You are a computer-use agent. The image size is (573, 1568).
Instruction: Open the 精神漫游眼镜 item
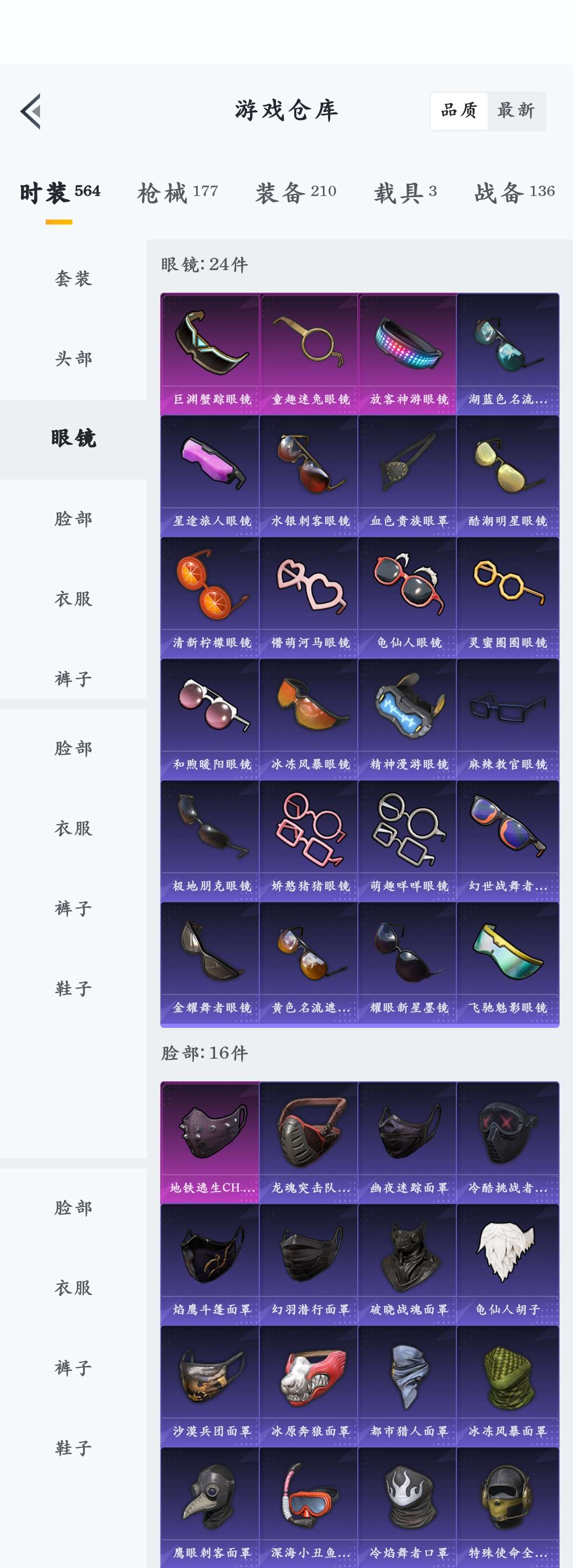(x=407, y=718)
